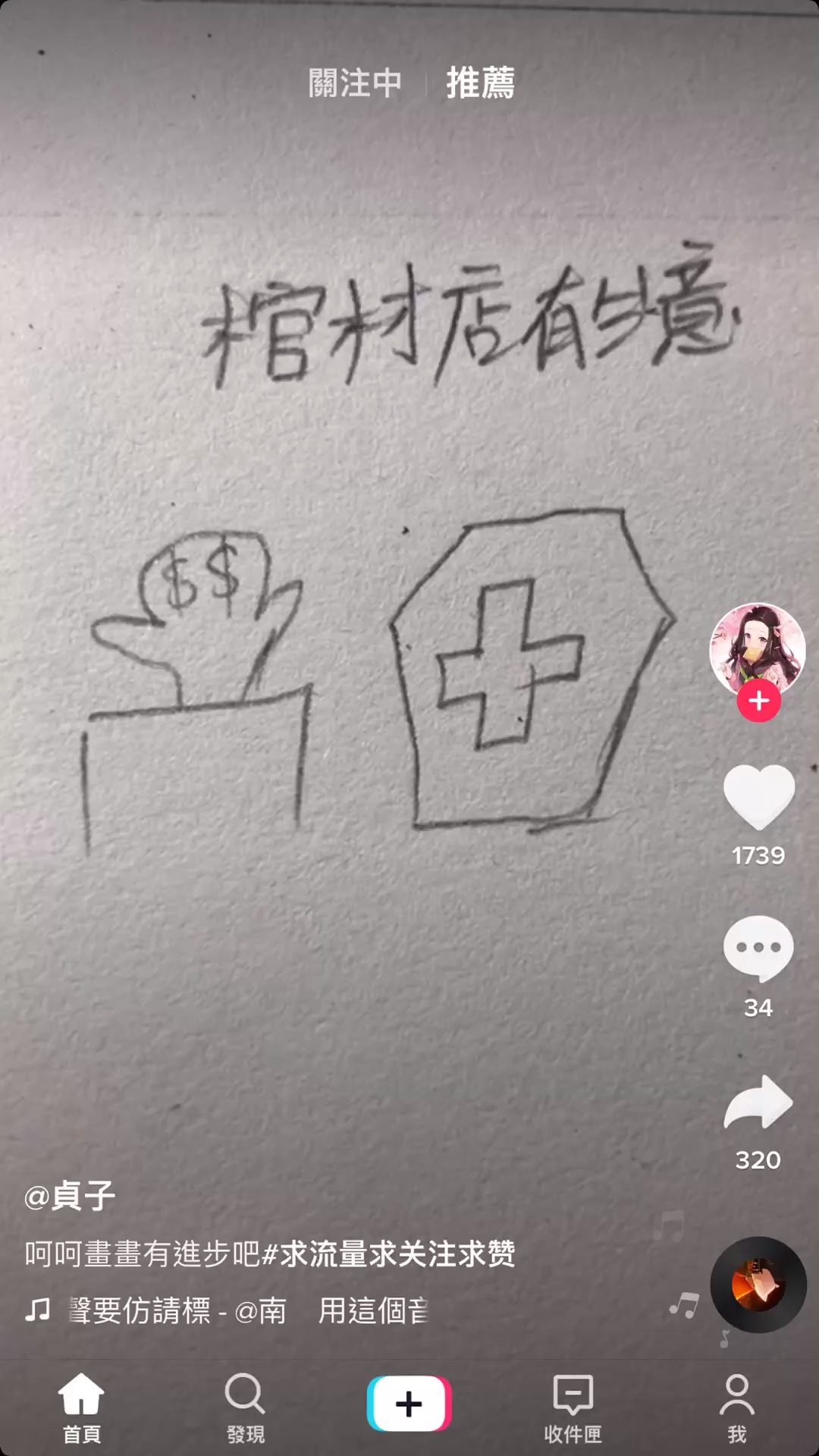Share this video

click(x=758, y=1103)
